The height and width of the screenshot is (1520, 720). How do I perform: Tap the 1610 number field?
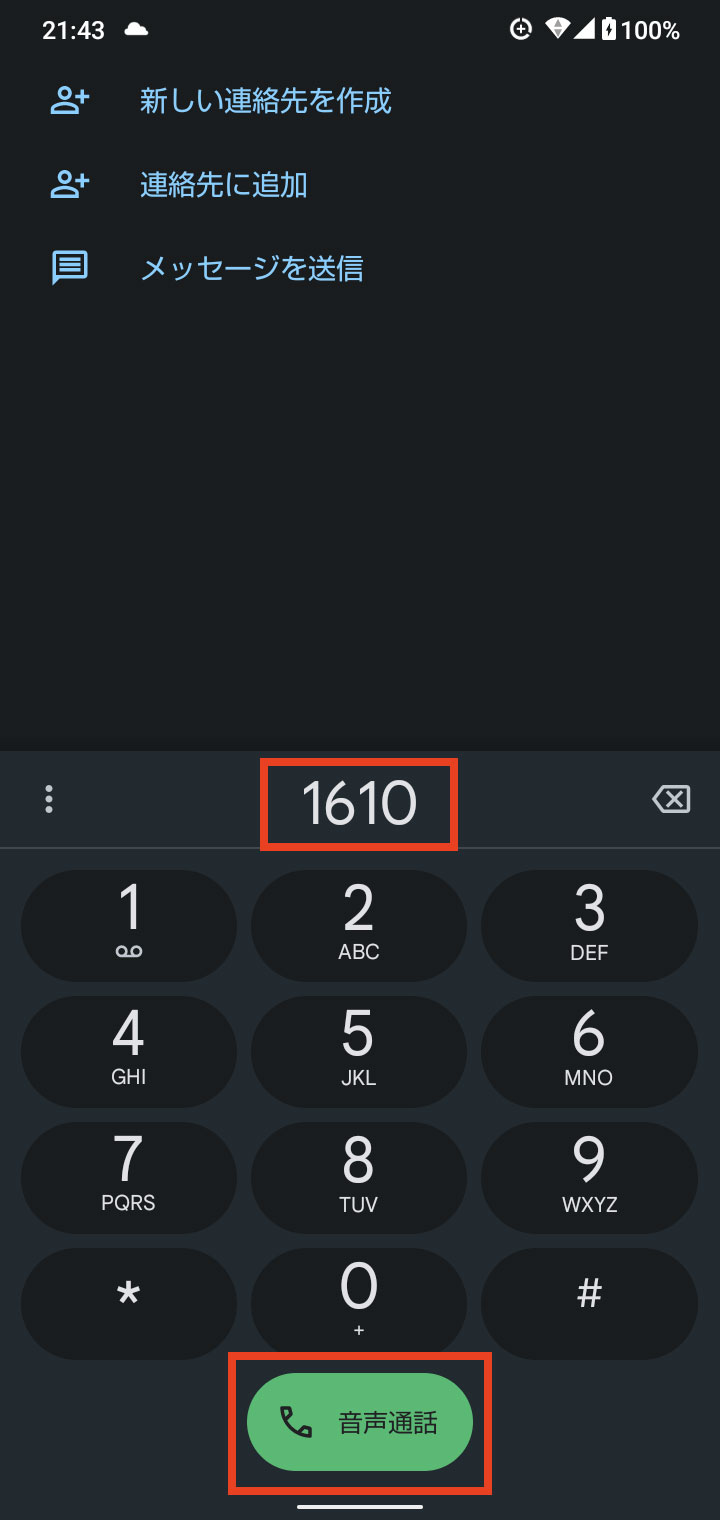pyautogui.click(x=359, y=804)
